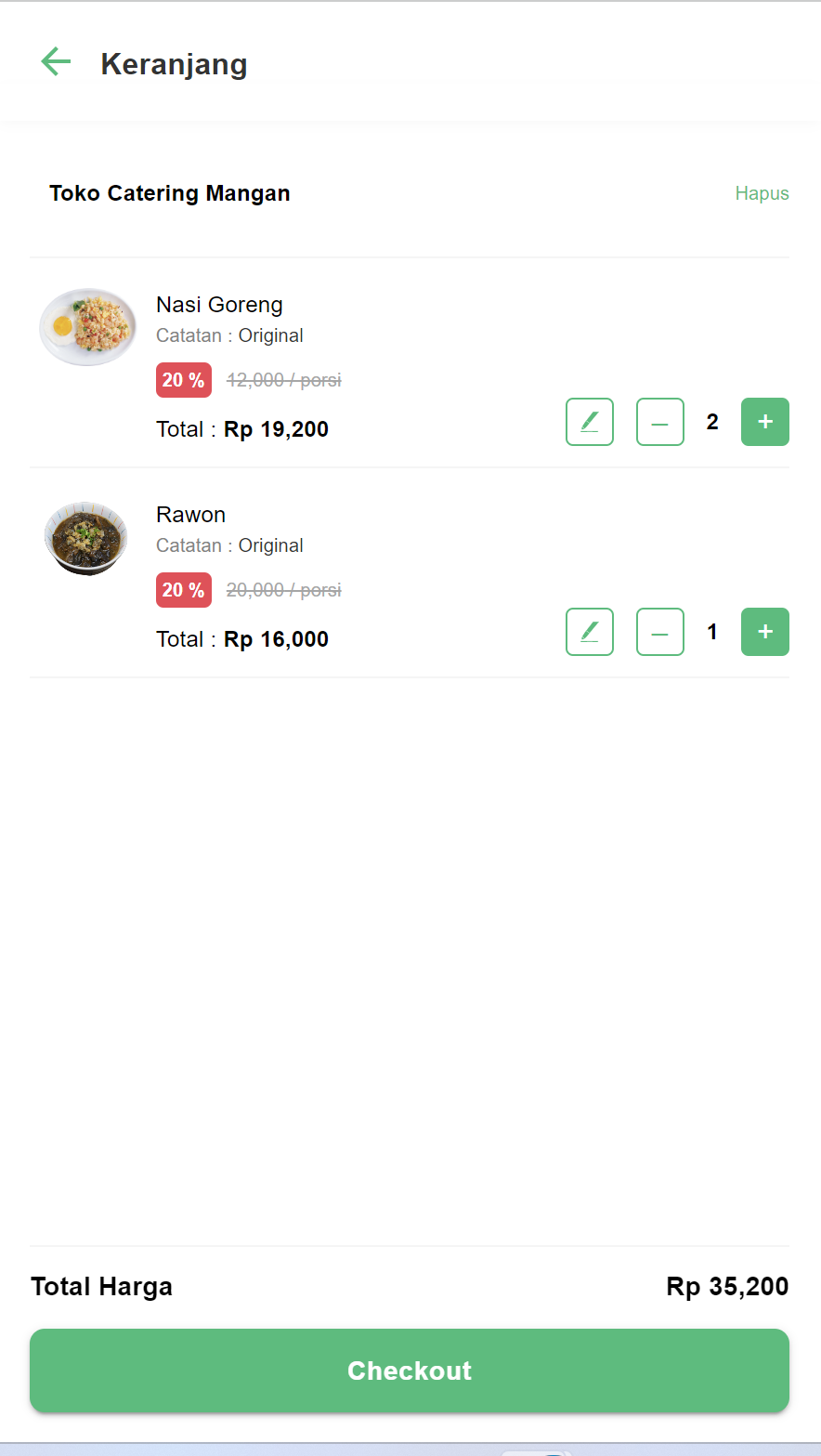Image resolution: width=821 pixels, height=1456 pixels.
Task: Decrease Rawon quantity
Action: pos(659,632)
